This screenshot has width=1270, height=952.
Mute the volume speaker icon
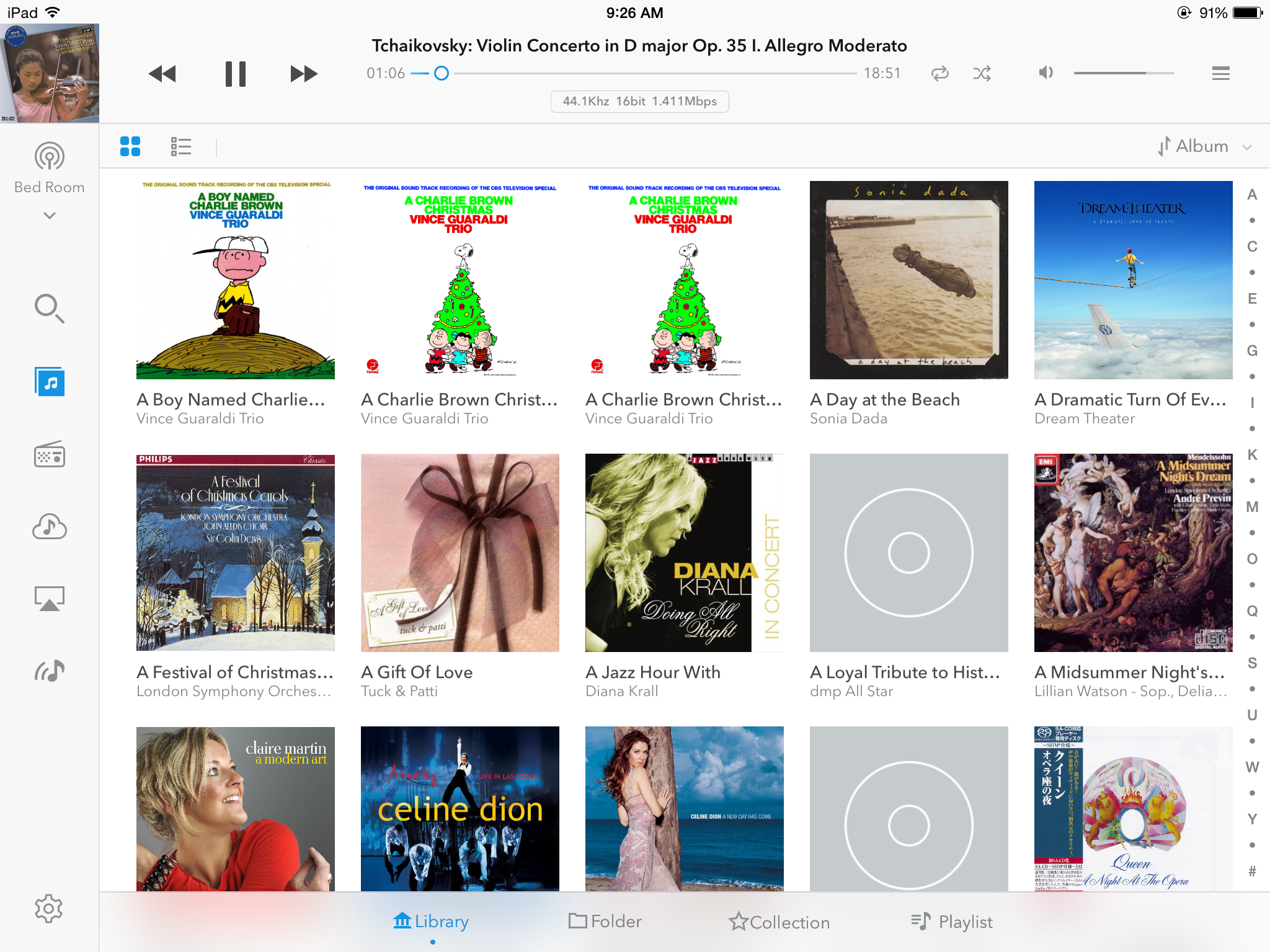[1046, 73]
